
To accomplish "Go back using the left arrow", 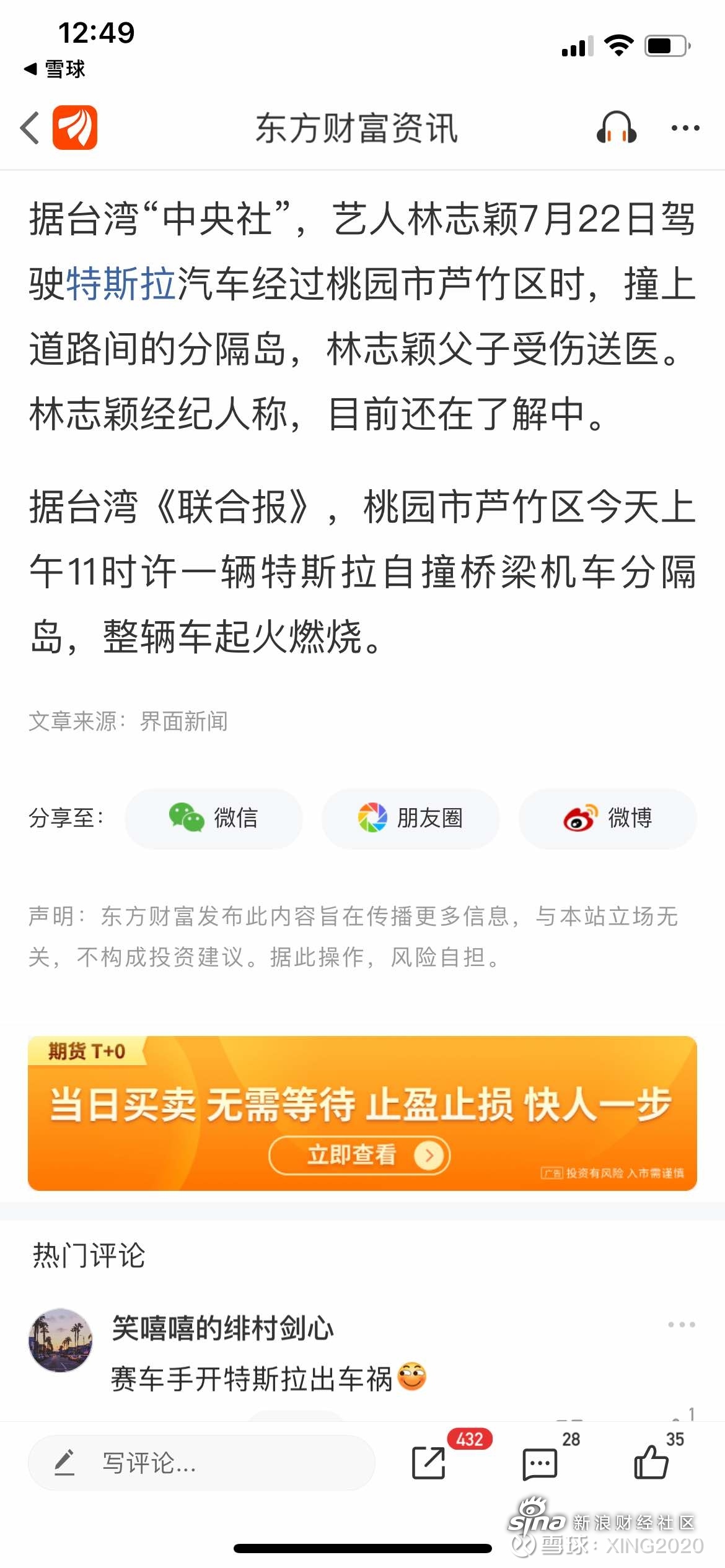I will tap(30, 128).
